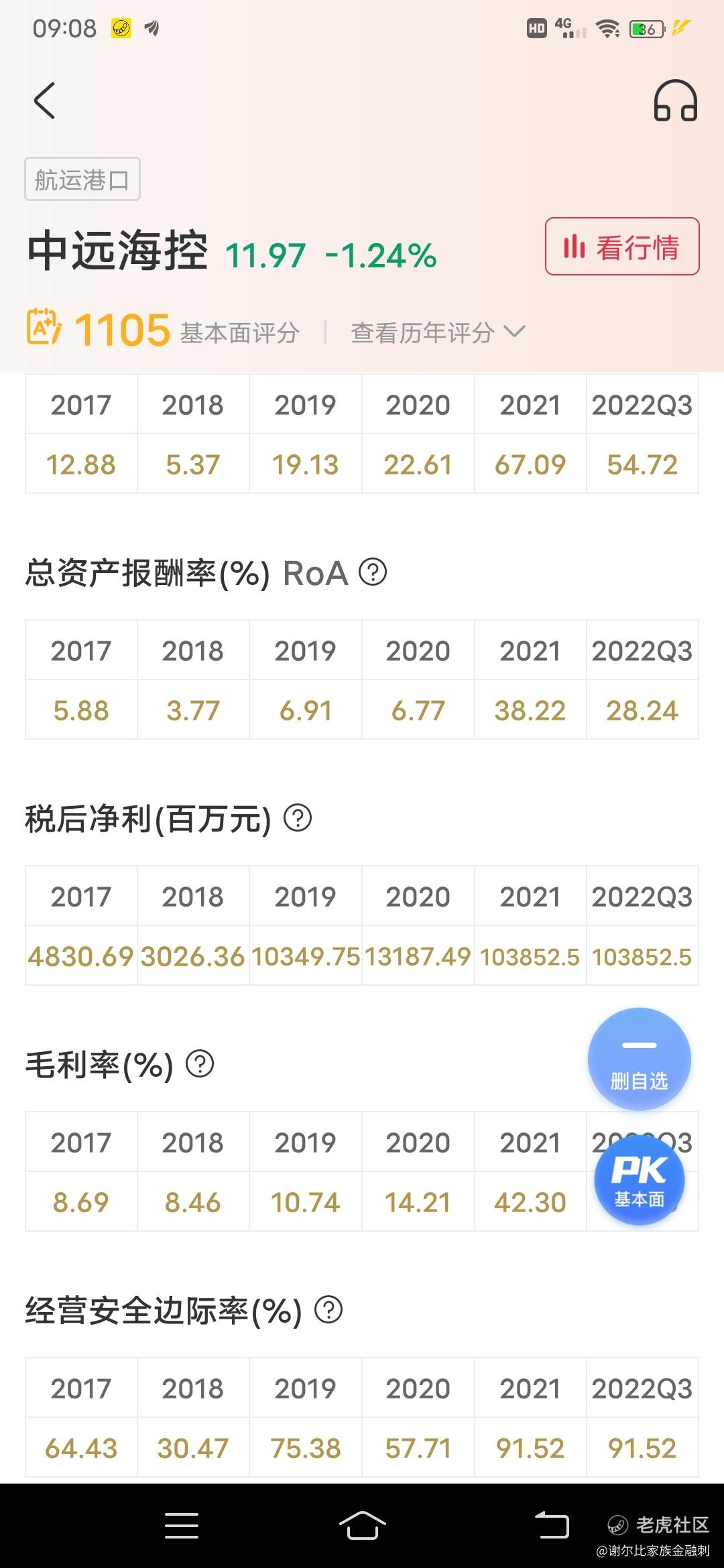Tap the 航运港口 industry tag
The width and height of the screenshot is (724, 1568).
click(82, 180)
